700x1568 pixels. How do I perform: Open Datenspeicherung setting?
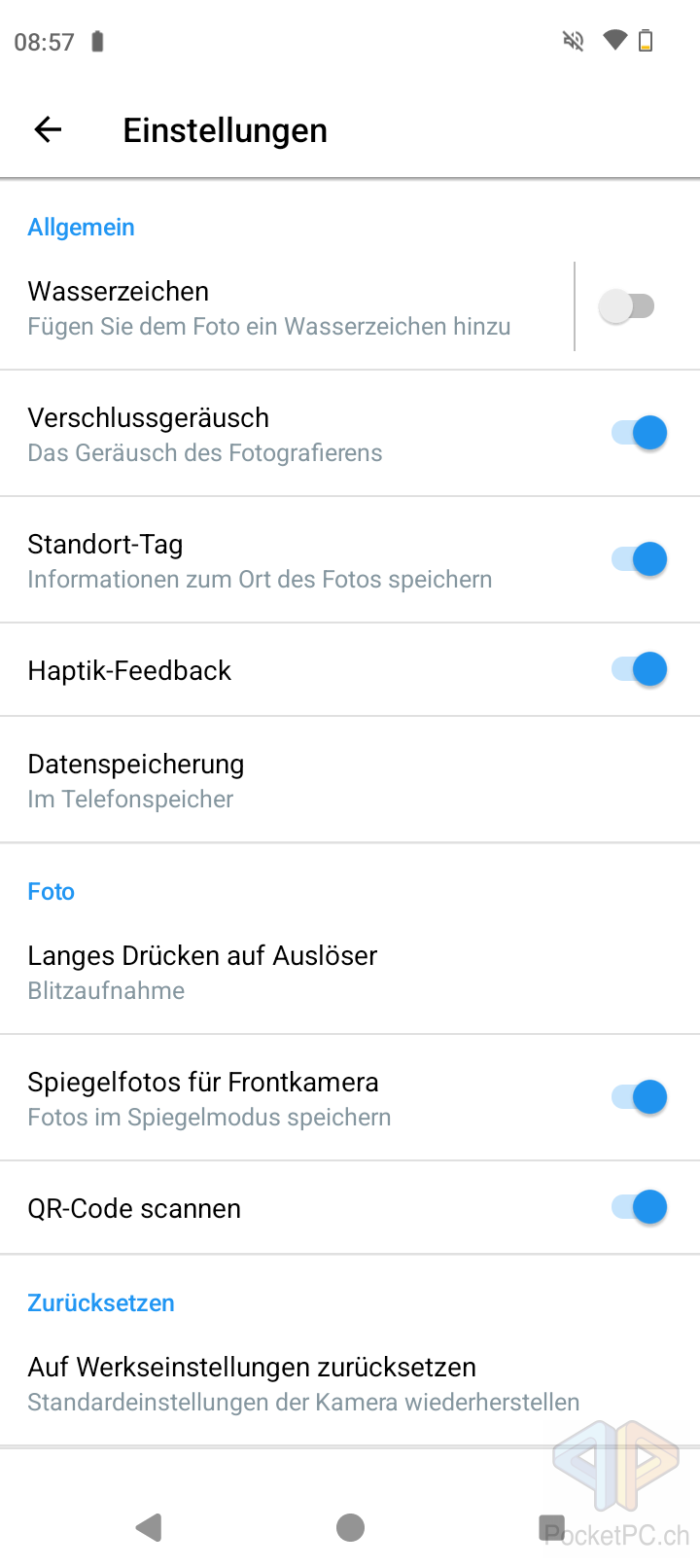(x=350, y=780)
